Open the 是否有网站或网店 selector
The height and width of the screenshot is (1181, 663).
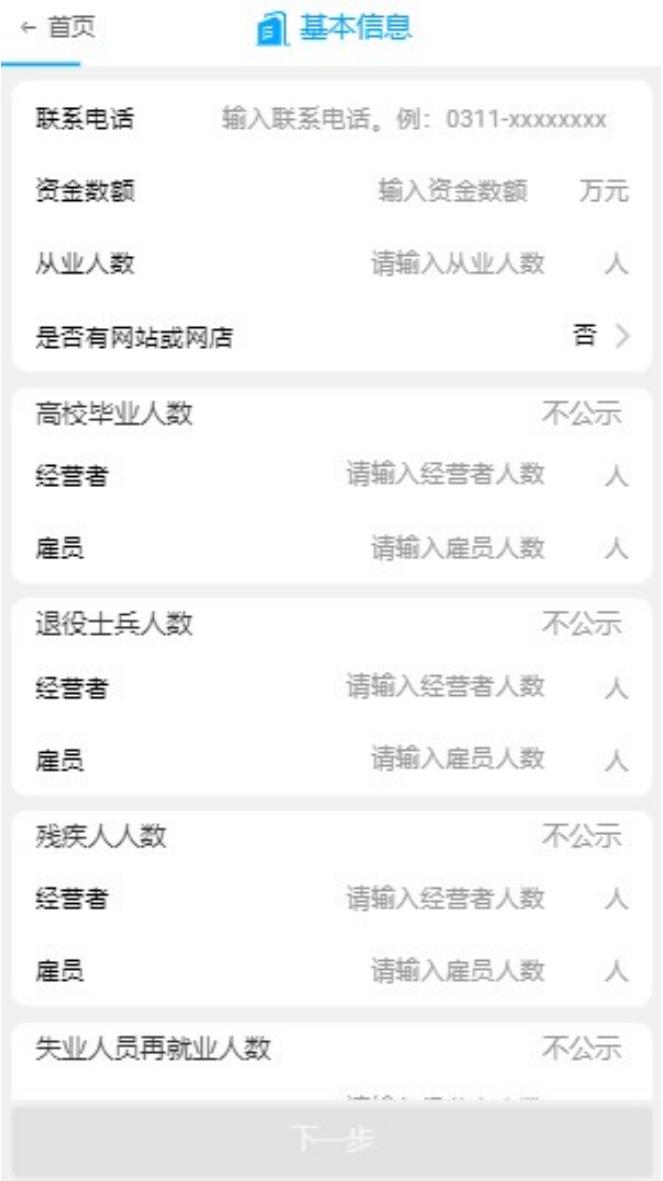click(600, 337)
